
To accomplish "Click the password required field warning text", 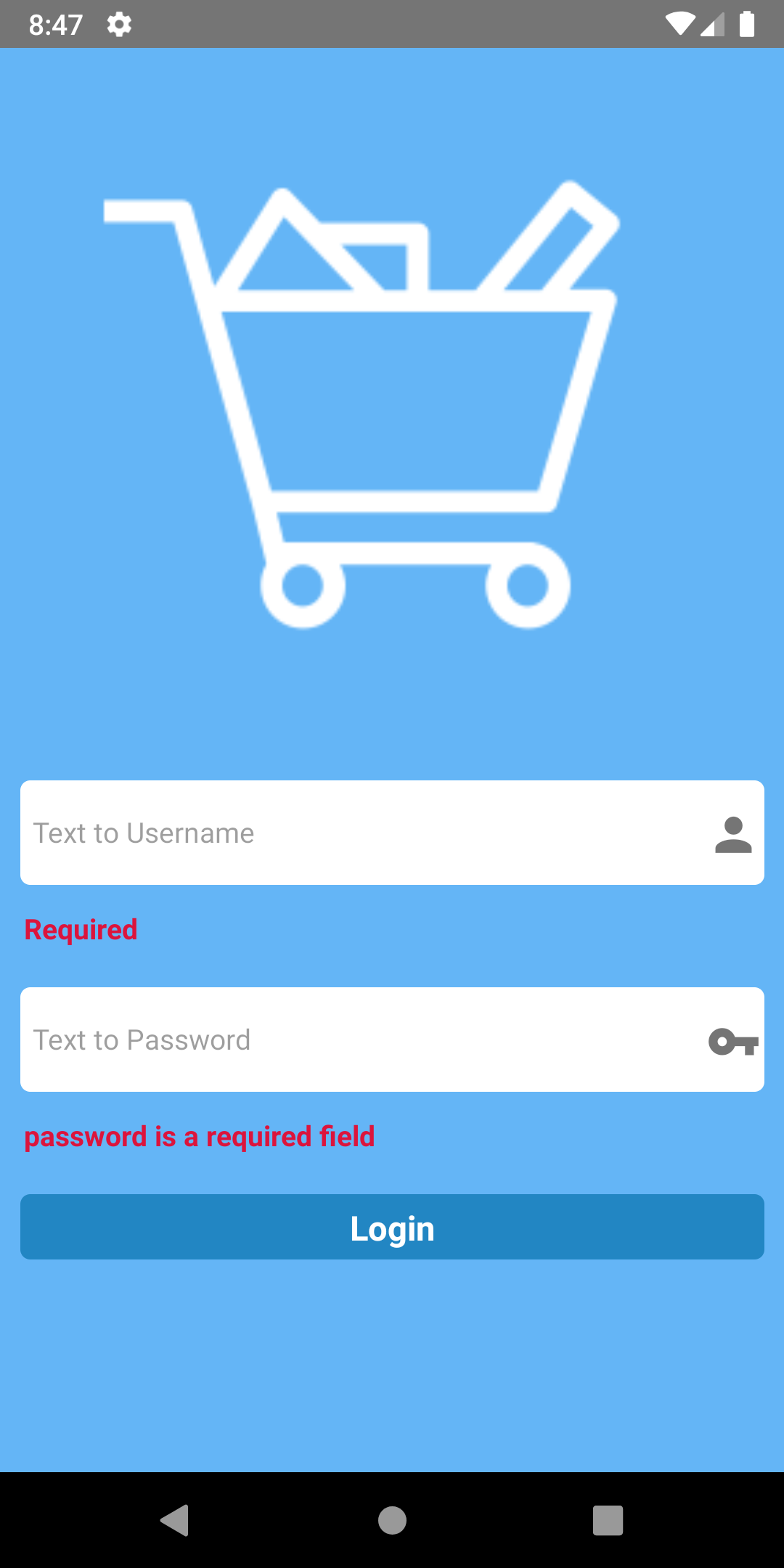I will 200,1137.
